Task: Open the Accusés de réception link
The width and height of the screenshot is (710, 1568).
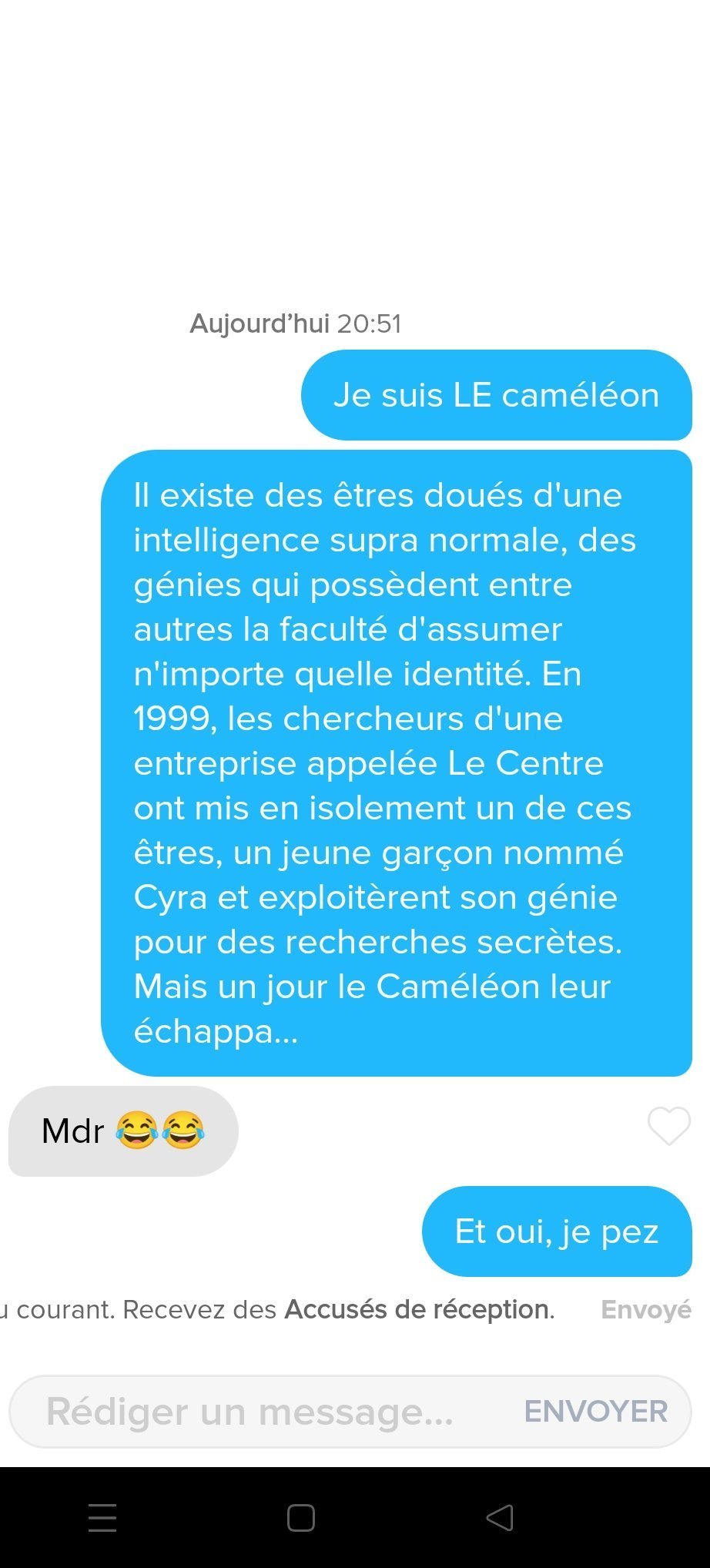Action: [418, 1309]
